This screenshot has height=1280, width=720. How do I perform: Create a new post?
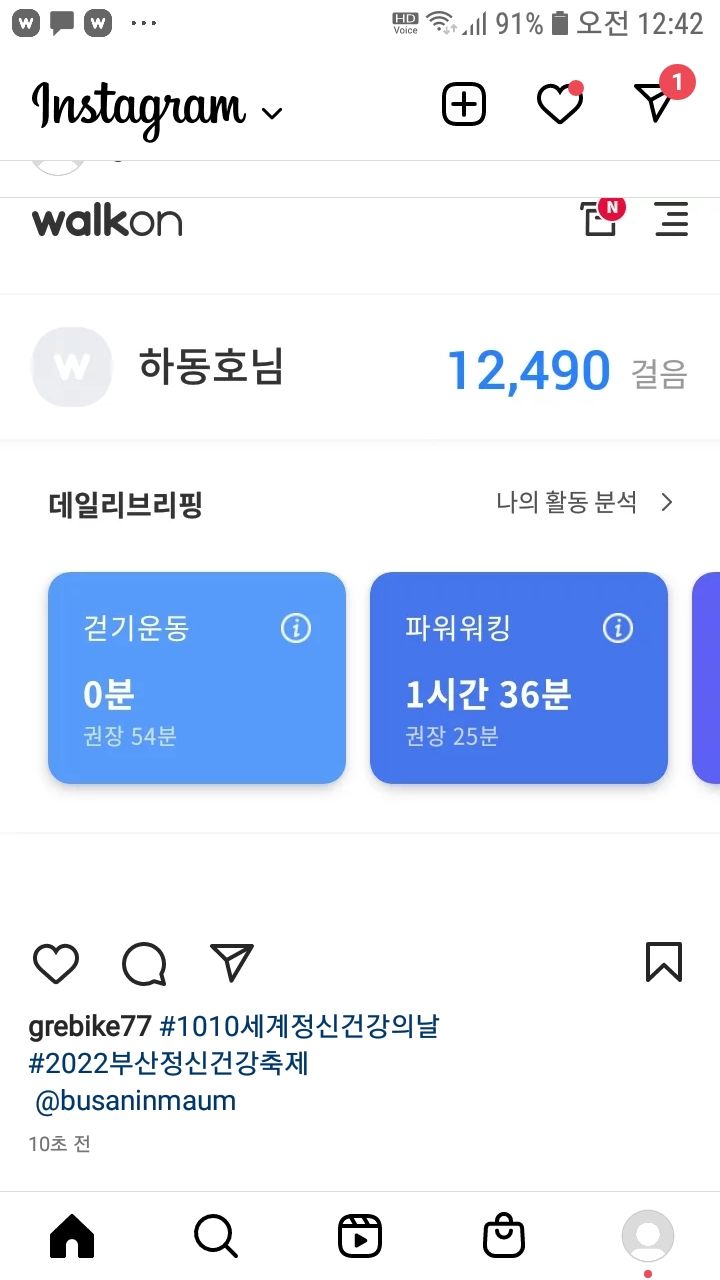click(x=464, y=104)
